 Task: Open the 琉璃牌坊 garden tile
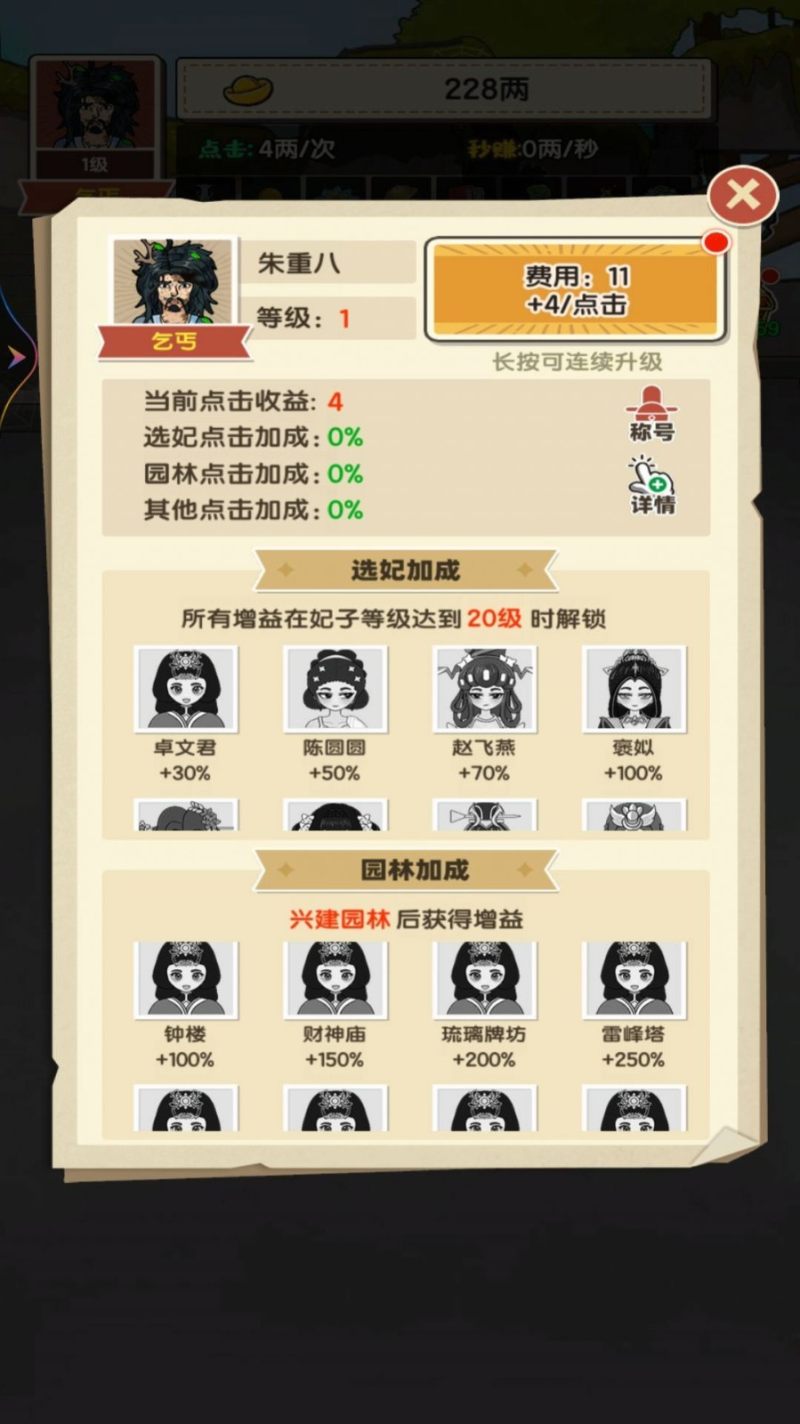(x=484, y=979)
